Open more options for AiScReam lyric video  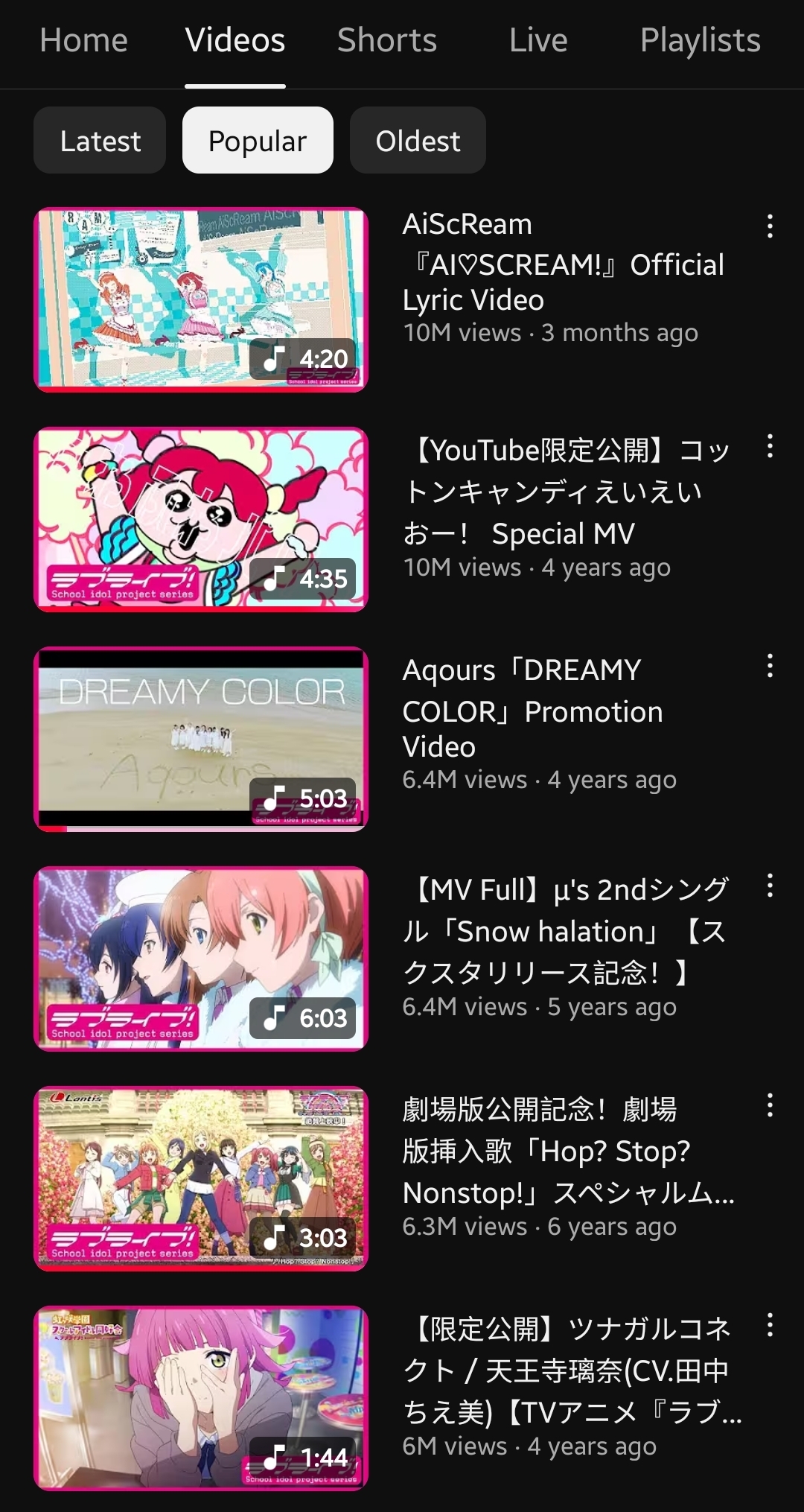click(x=770, y=226)
